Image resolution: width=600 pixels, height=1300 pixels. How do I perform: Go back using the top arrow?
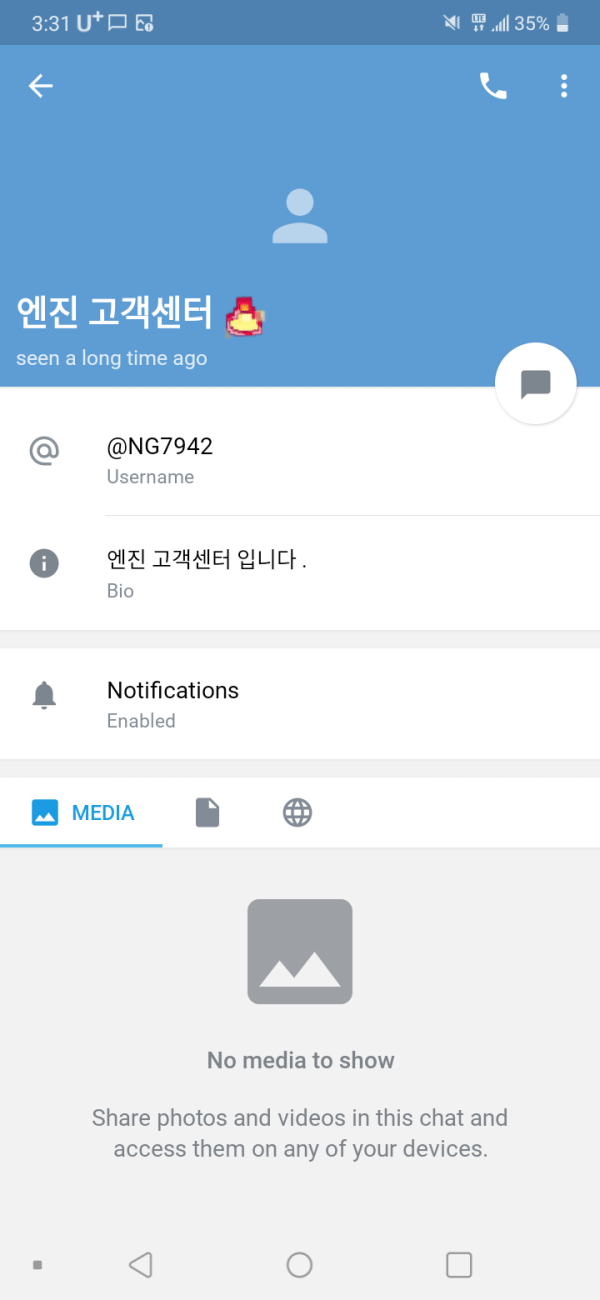[x=40, y=86]
